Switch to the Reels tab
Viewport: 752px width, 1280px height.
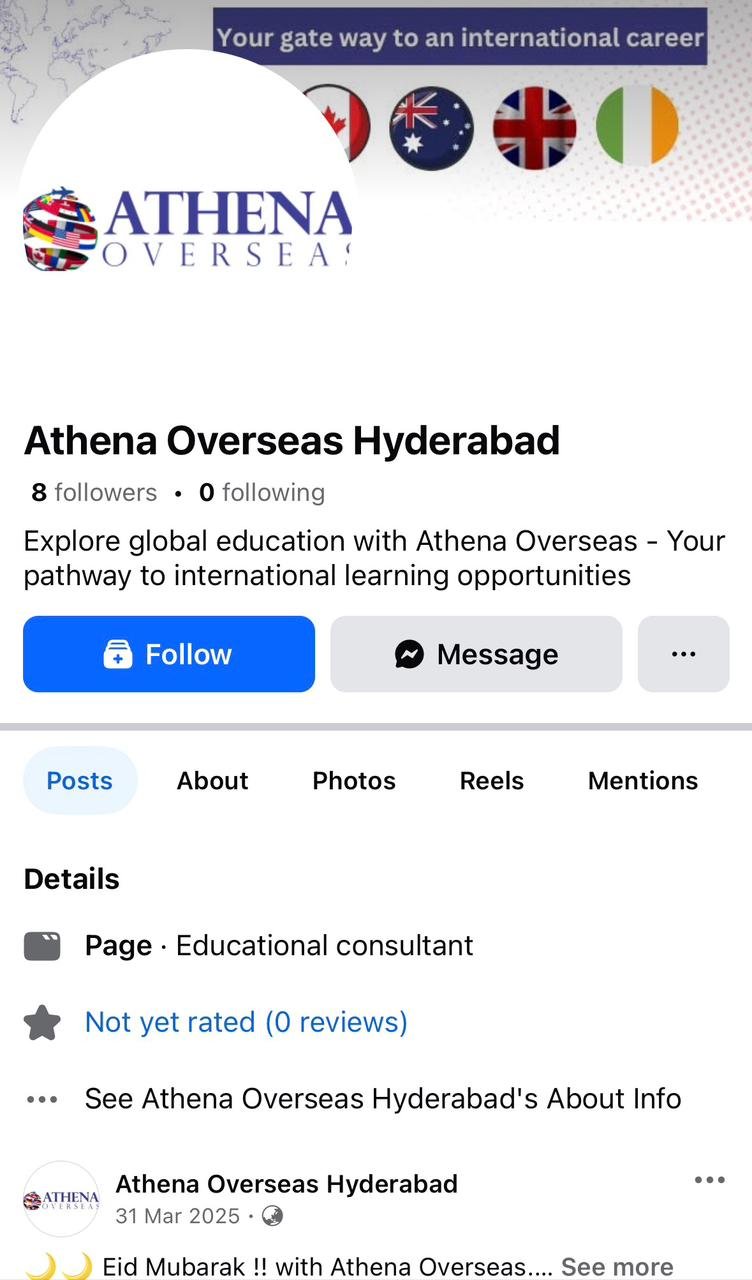coord(491,781)
